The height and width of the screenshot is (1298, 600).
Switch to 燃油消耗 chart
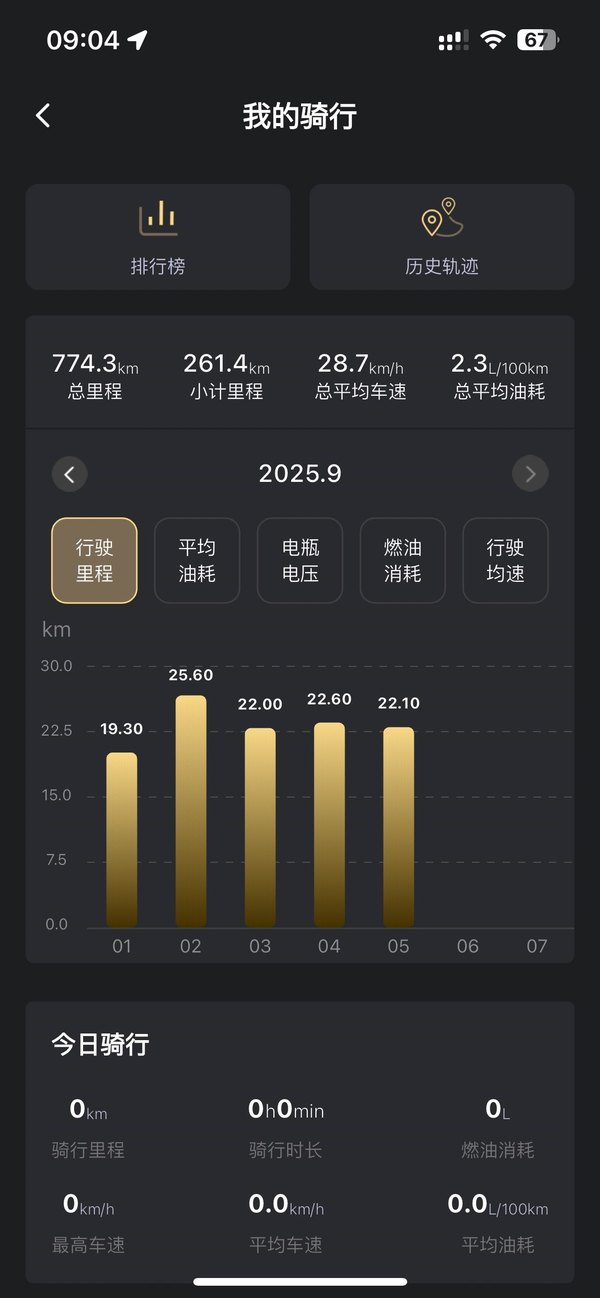coord(403,561)
